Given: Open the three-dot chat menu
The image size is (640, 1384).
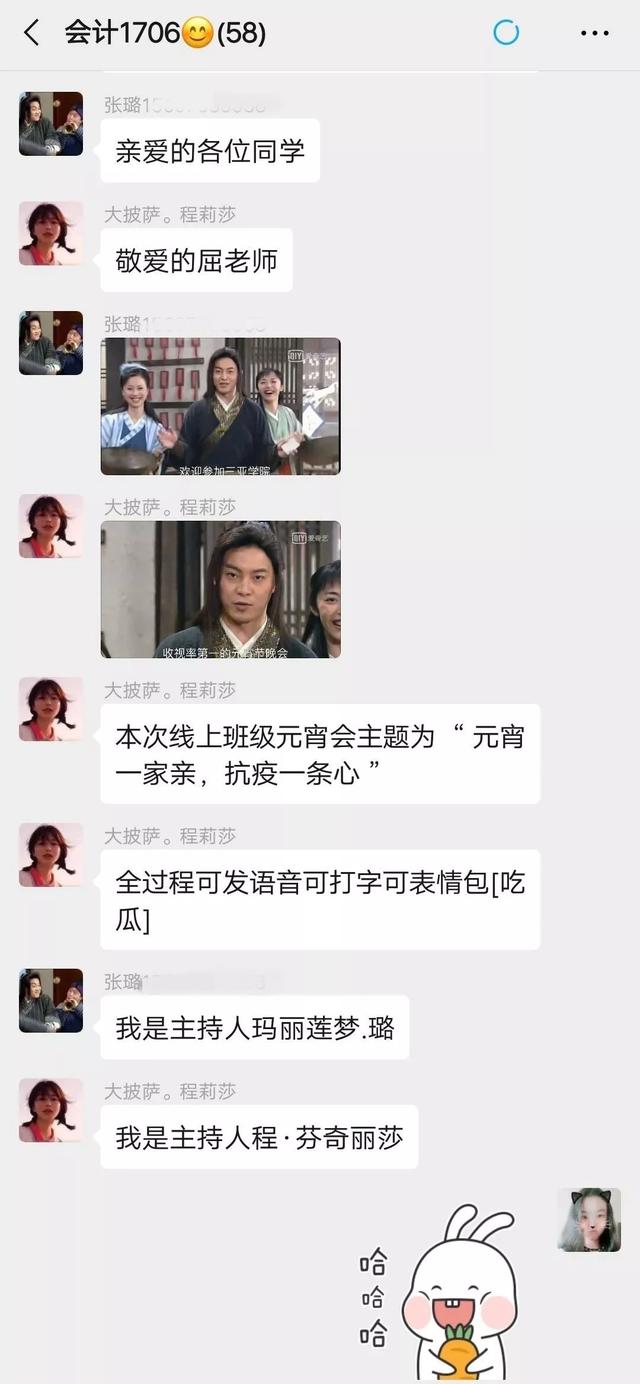Looking at the screenshot, I should click(x=594, y=33).
